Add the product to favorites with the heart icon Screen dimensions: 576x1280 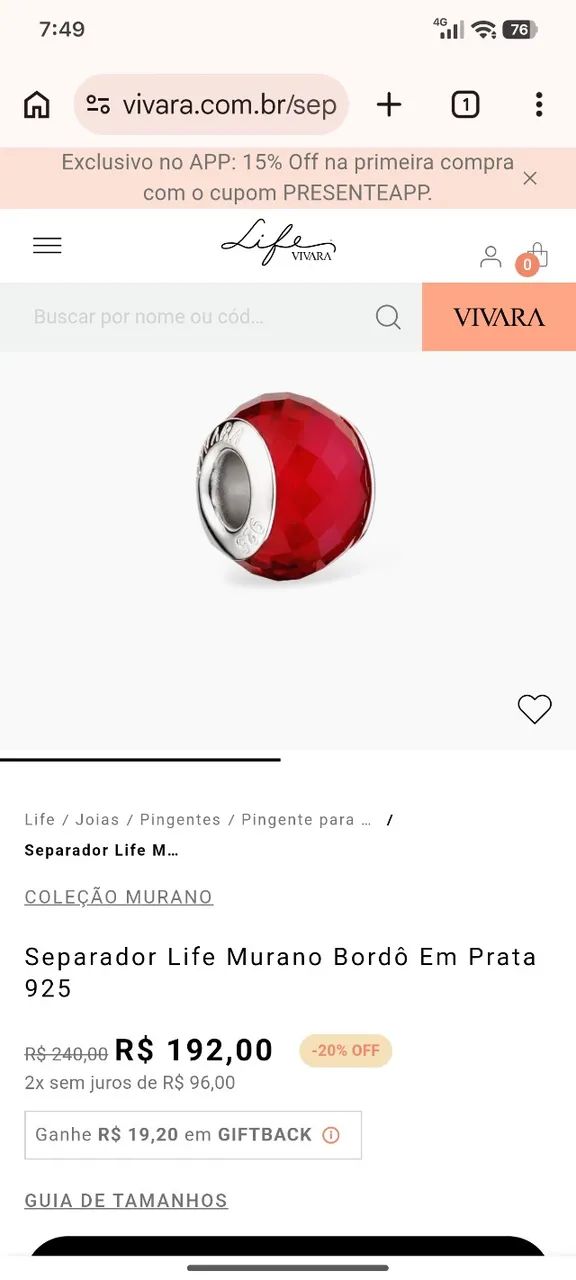(534, 709)
